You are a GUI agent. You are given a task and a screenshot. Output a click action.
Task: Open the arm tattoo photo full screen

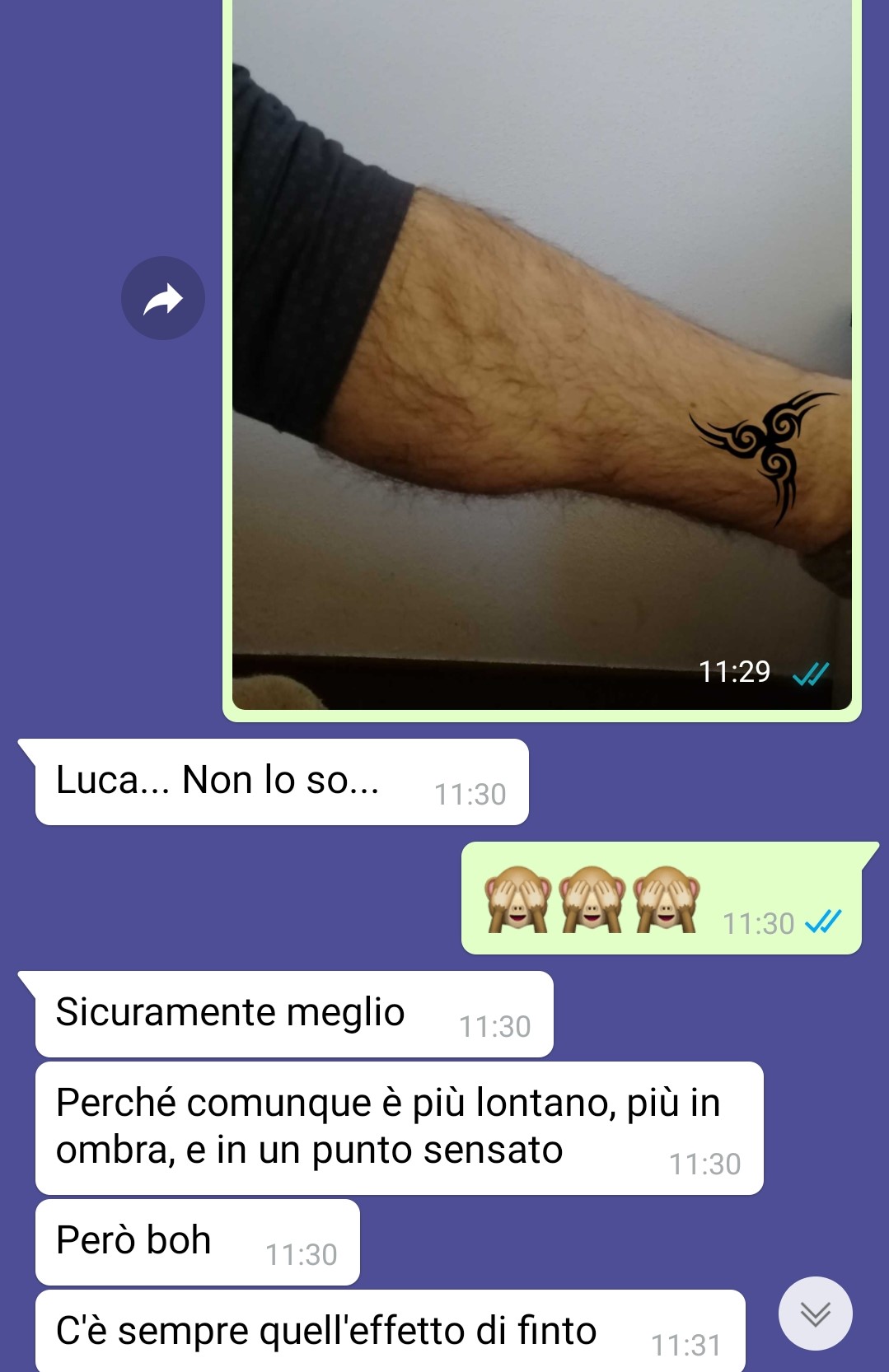(x=541, y=354)
